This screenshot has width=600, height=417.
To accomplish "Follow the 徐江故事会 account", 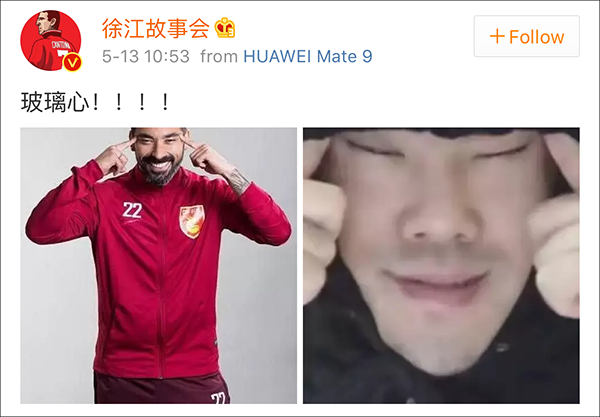I will (x=526, y=37).
